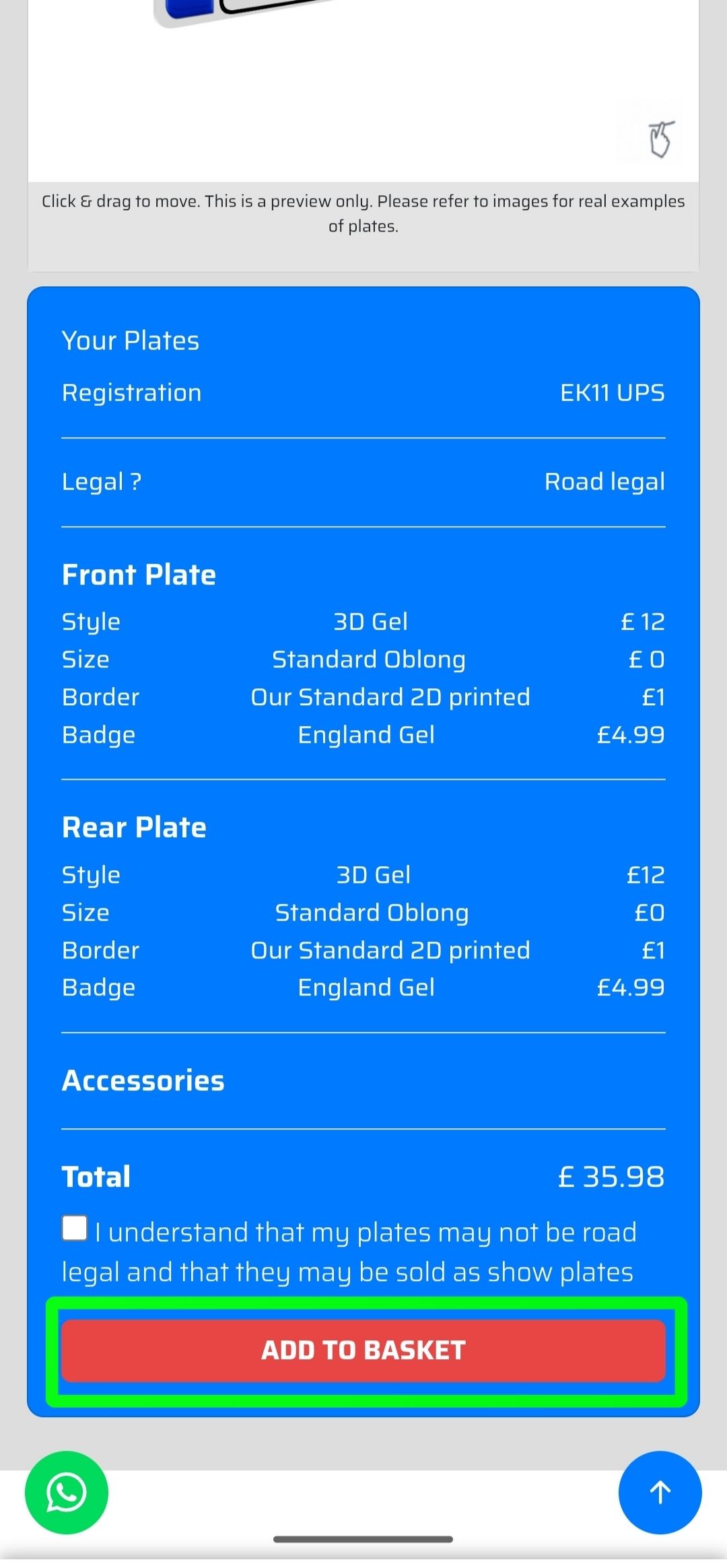Image resolution: width=727 pixels, height=1568 pixels.
Task: Select 3D Gel style under Front Plate
Action: coord(372,621)
